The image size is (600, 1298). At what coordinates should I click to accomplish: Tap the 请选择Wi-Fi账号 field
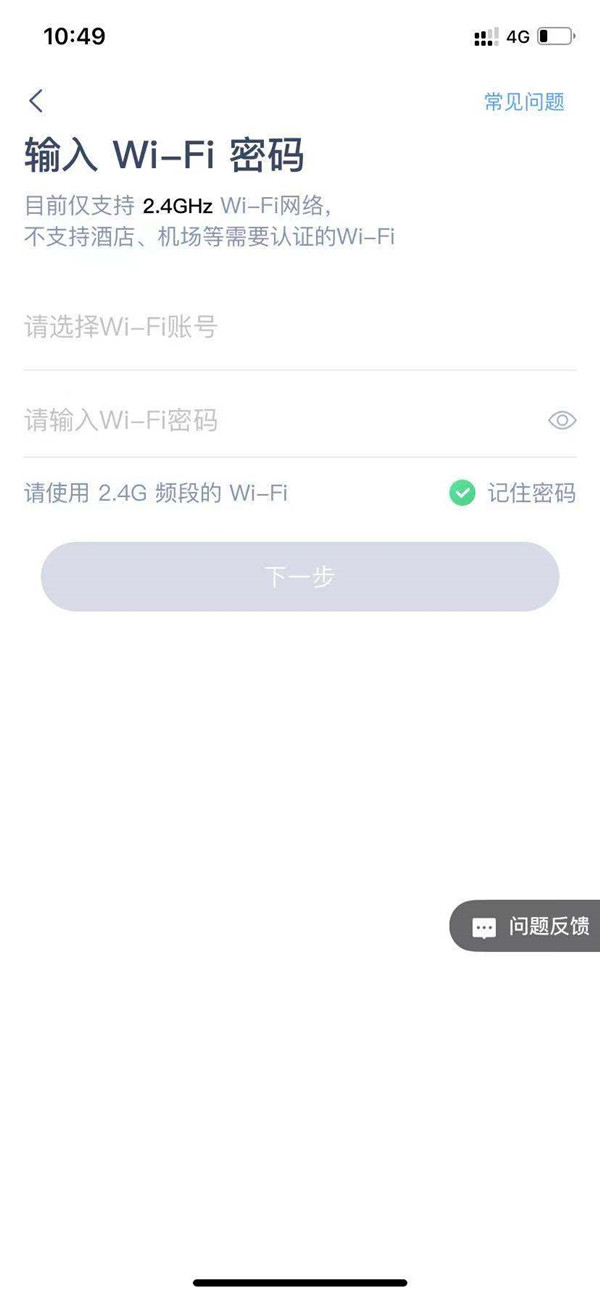pyautogui.click(x=300, y=327)
